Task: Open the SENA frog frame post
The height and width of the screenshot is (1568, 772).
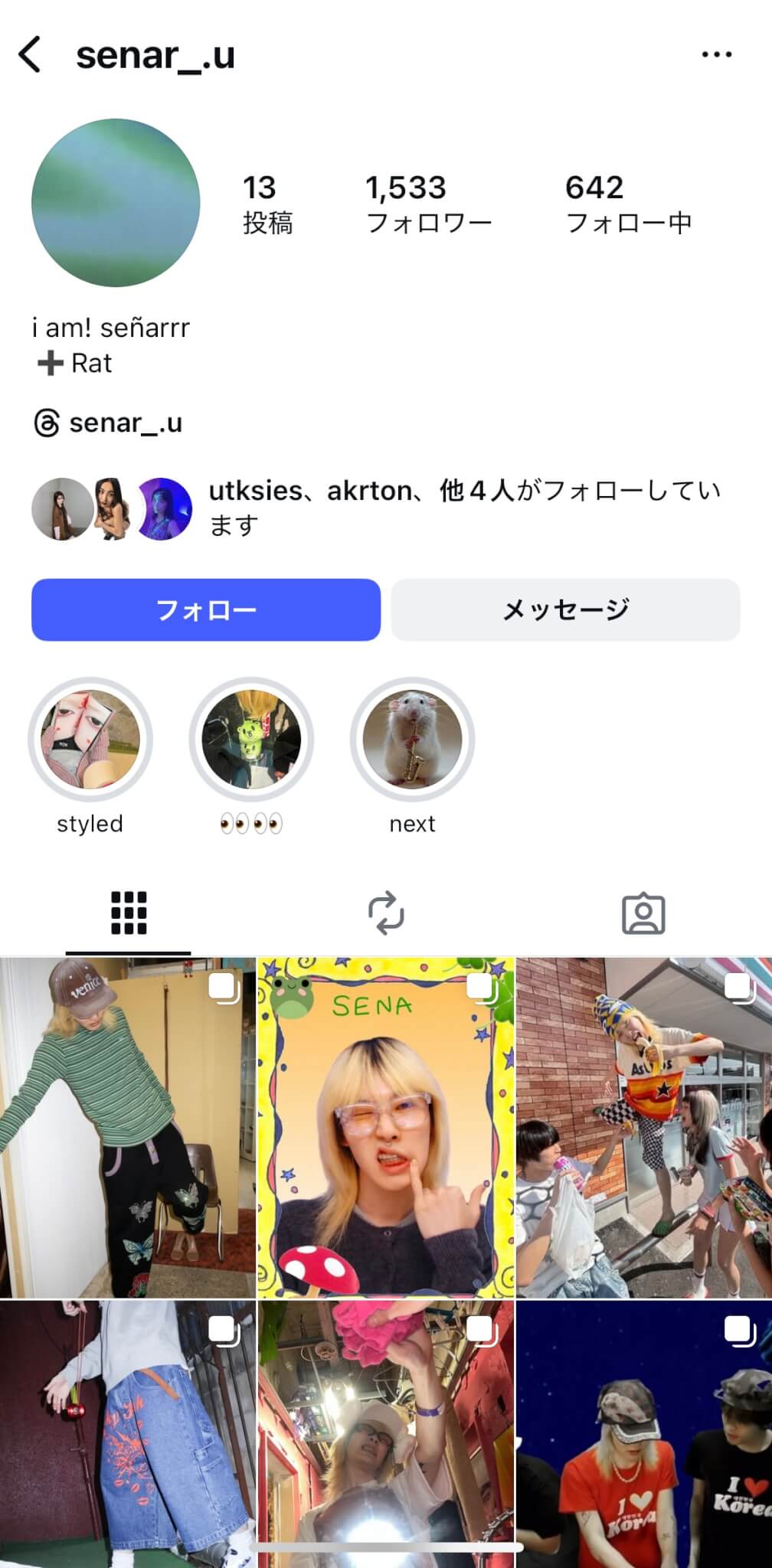Action: [385, 1127]
